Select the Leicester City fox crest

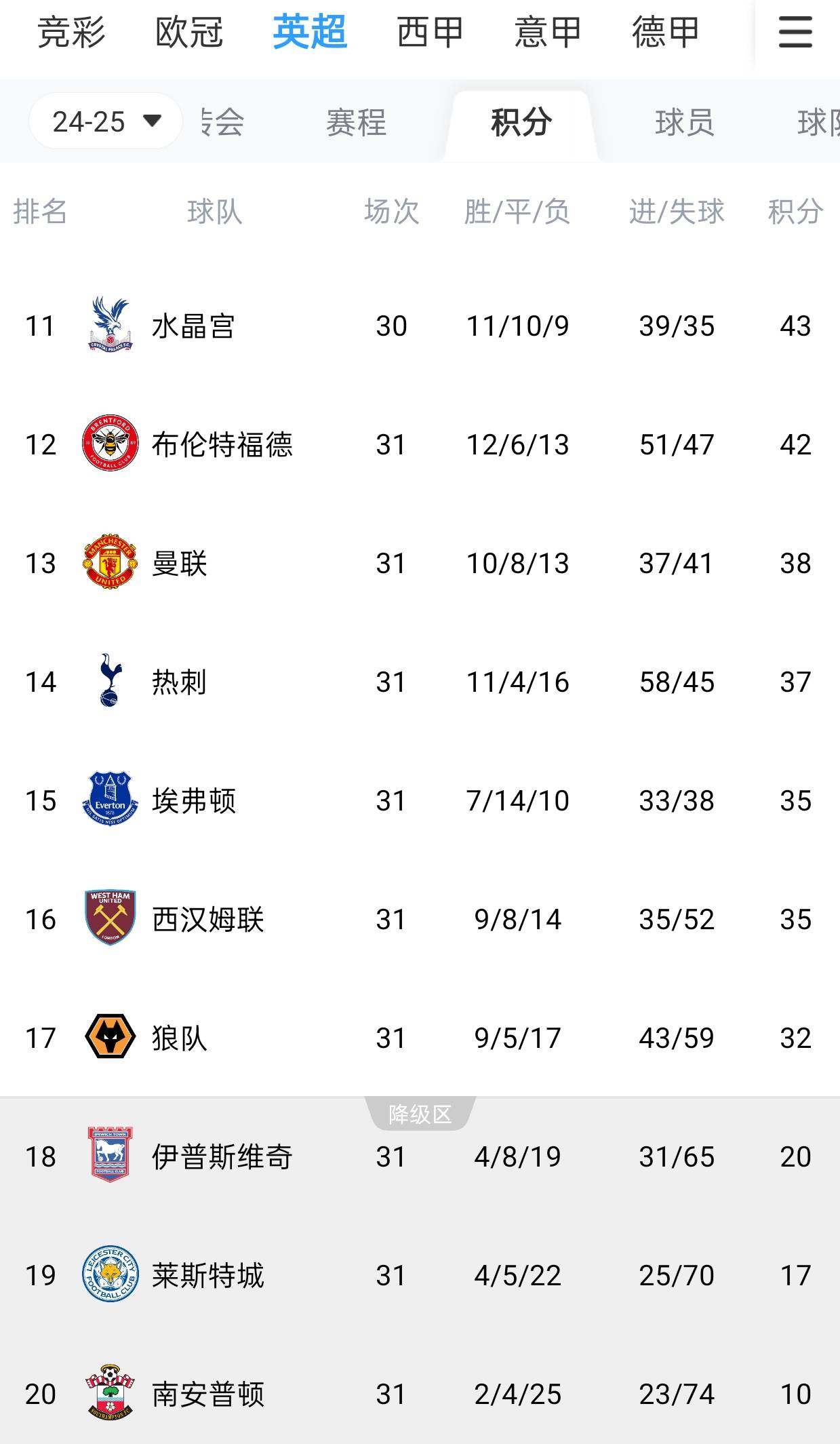[x=108, y=1275]
